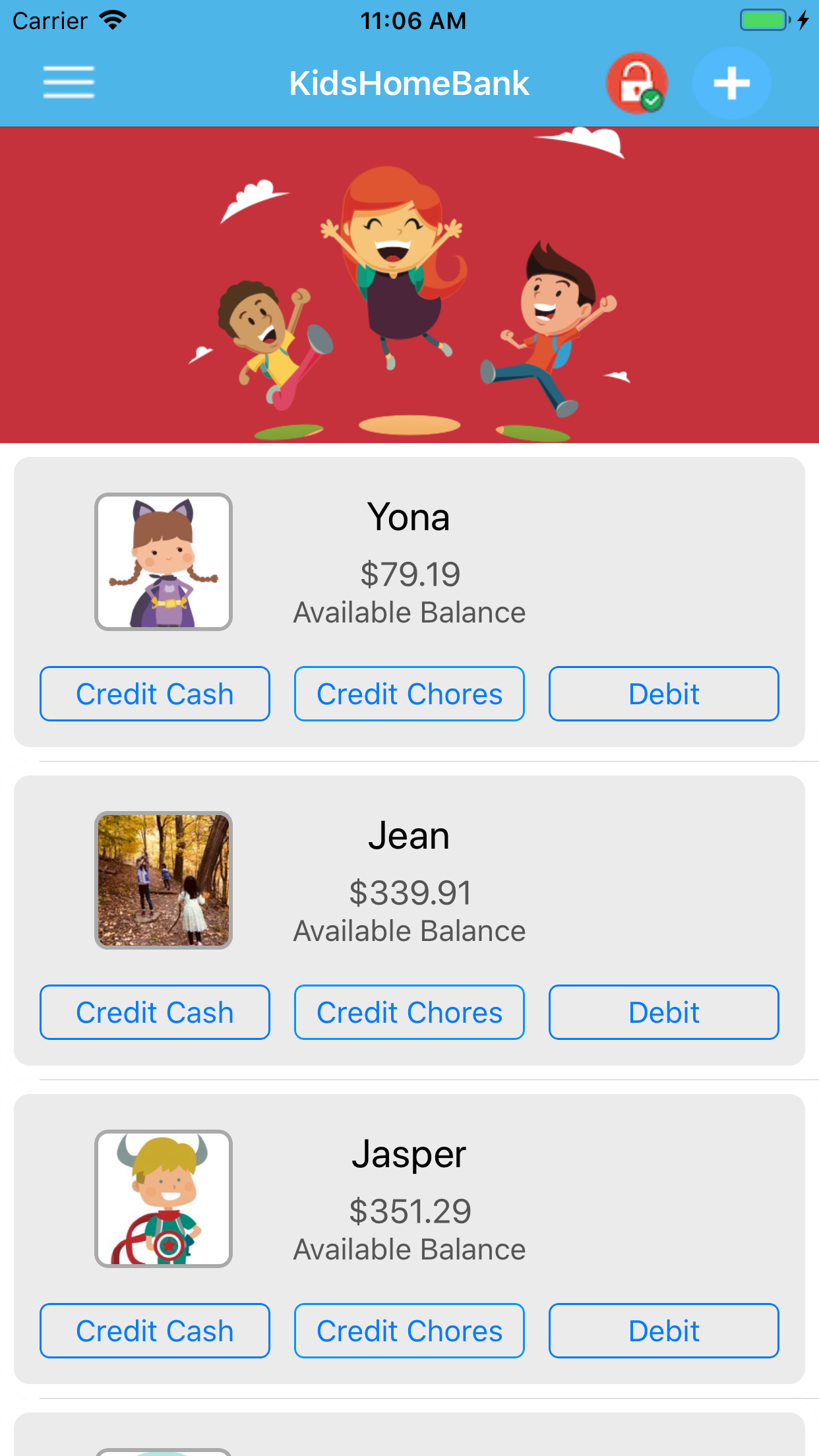Debit from Jean's balance
819x1456 pixels.
[663, 1012]
